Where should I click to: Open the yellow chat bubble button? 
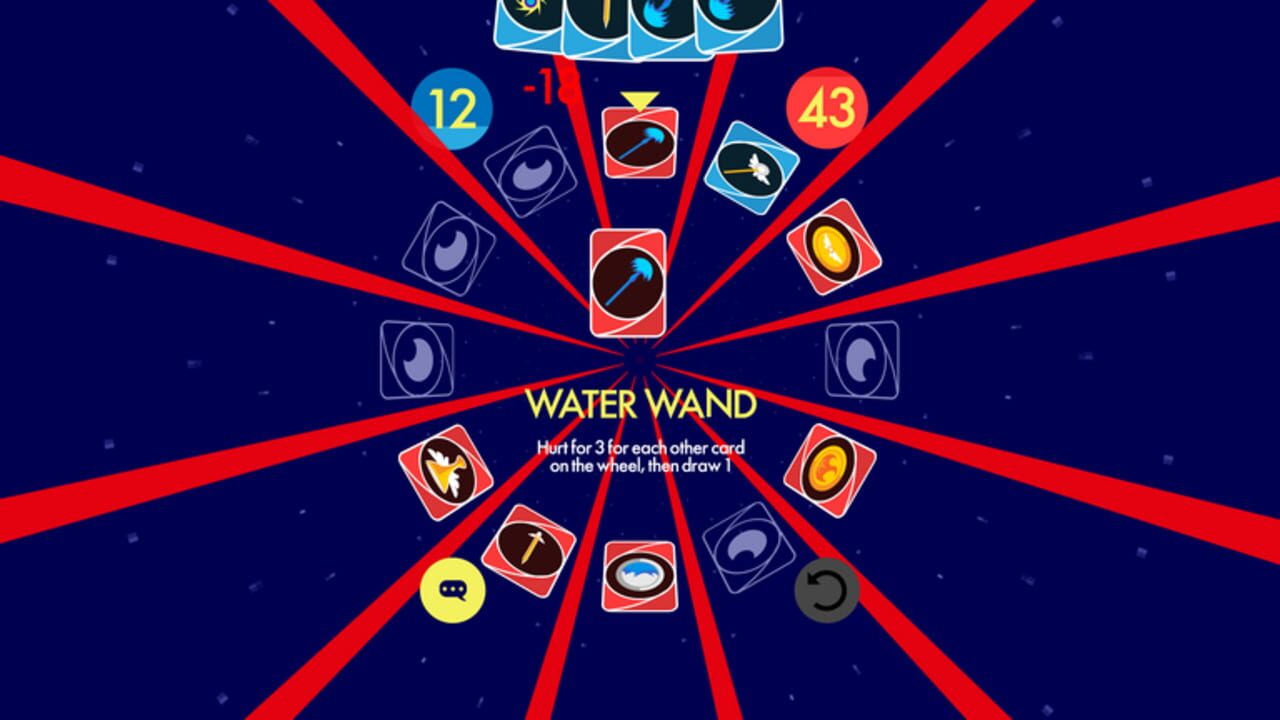tap(453, 590)
